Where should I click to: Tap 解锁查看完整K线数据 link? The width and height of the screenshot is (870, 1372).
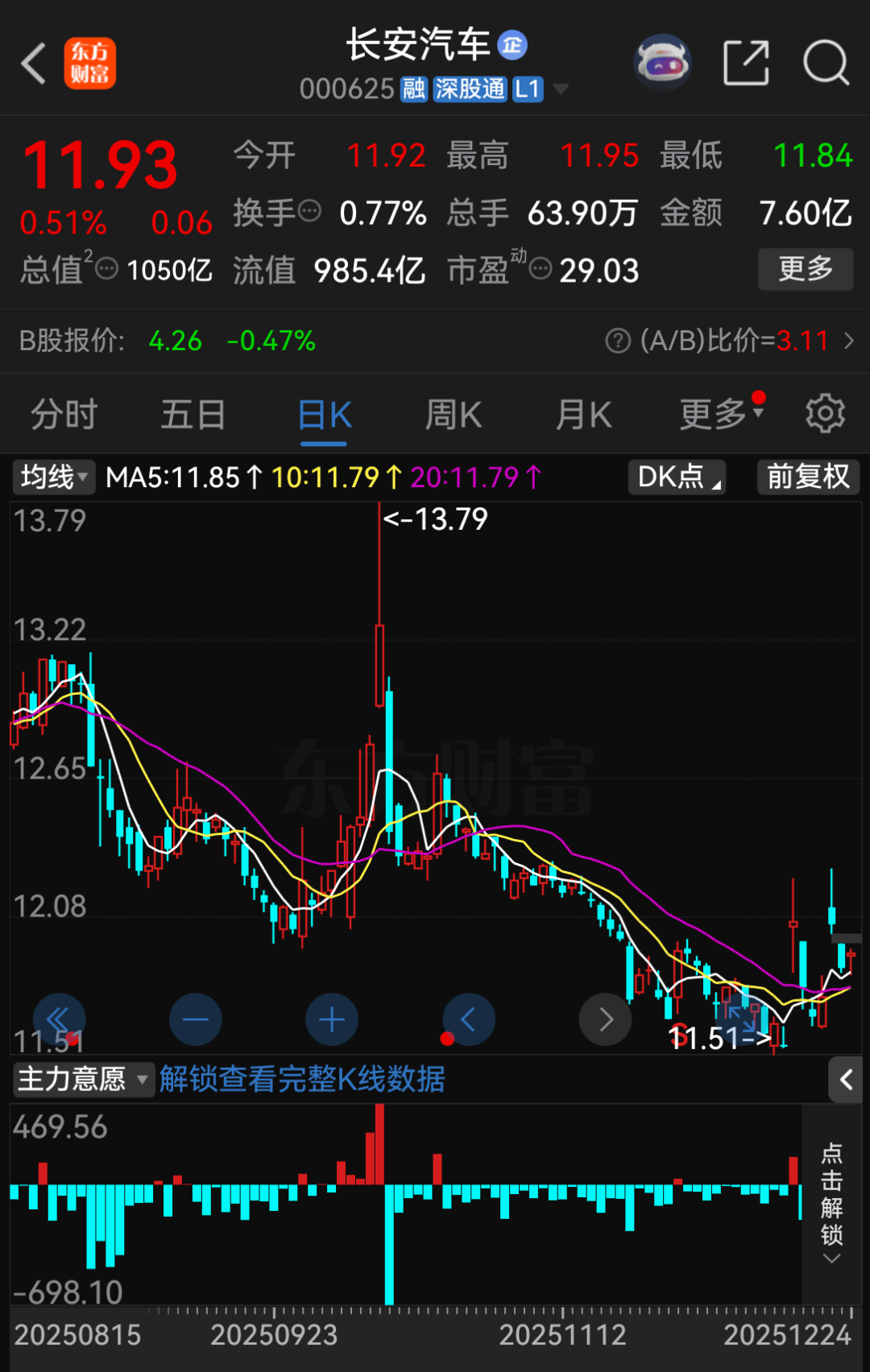pyautogui.click(x=302, y=1079)
